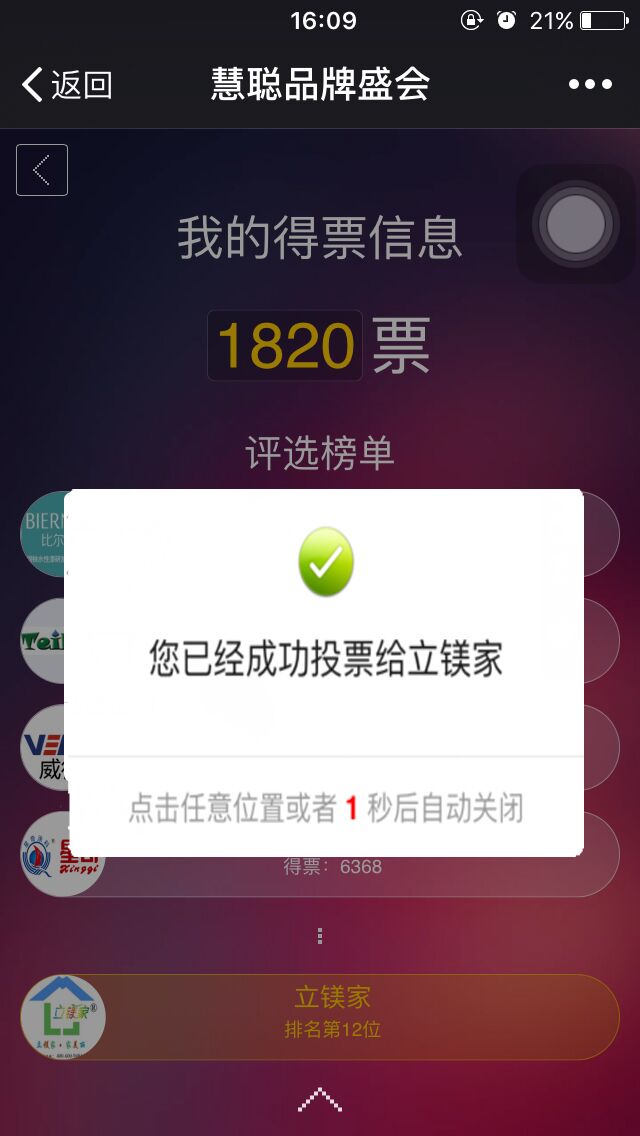Open the three-dot overflow menu
The image size is (640, 1136).
pos(590,85)
